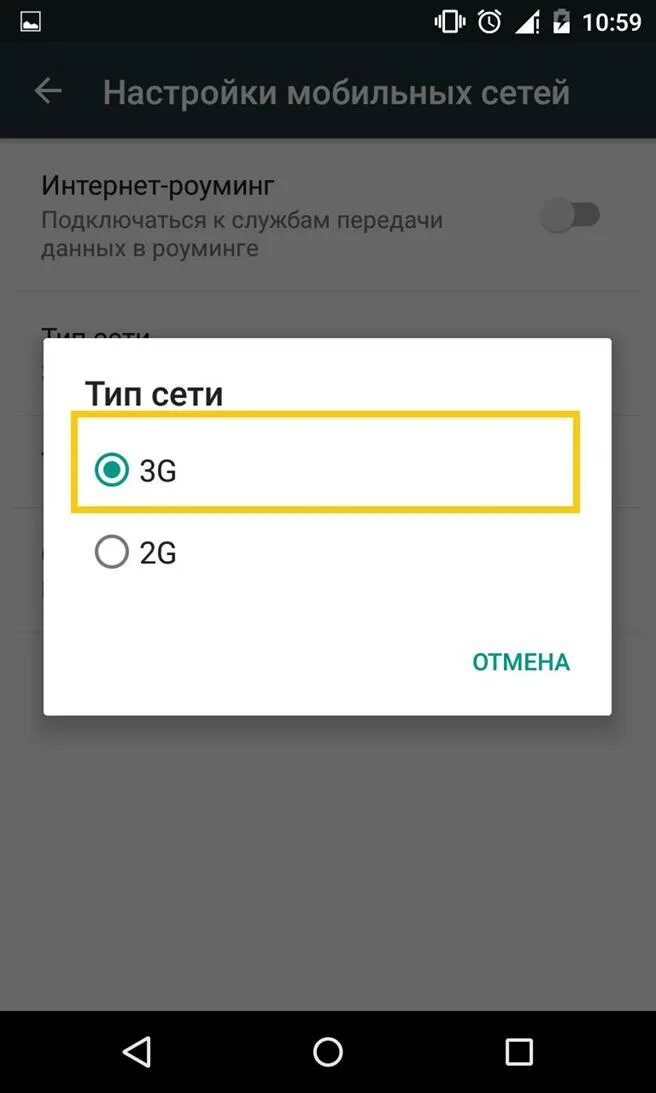656x1093 pixels.
Task: Select the 3G network type option
Action: pyautogui.click(x=326, y=471)
